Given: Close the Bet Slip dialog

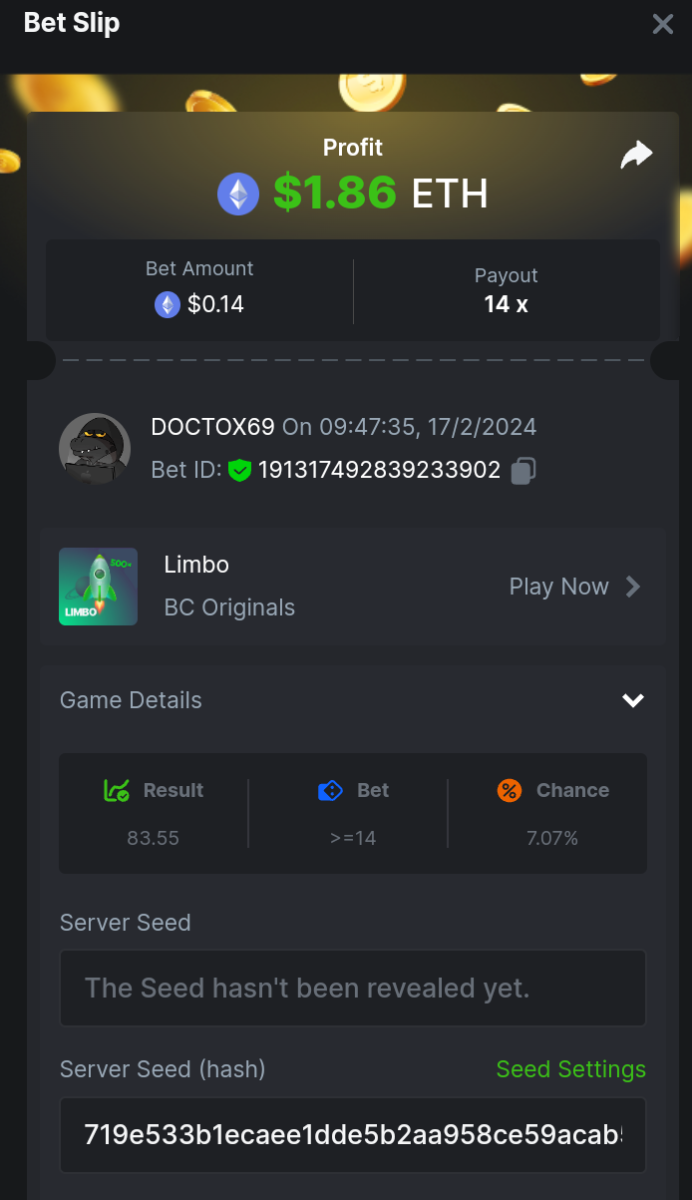Looking at the screenshot, I should tap(662, 24).
